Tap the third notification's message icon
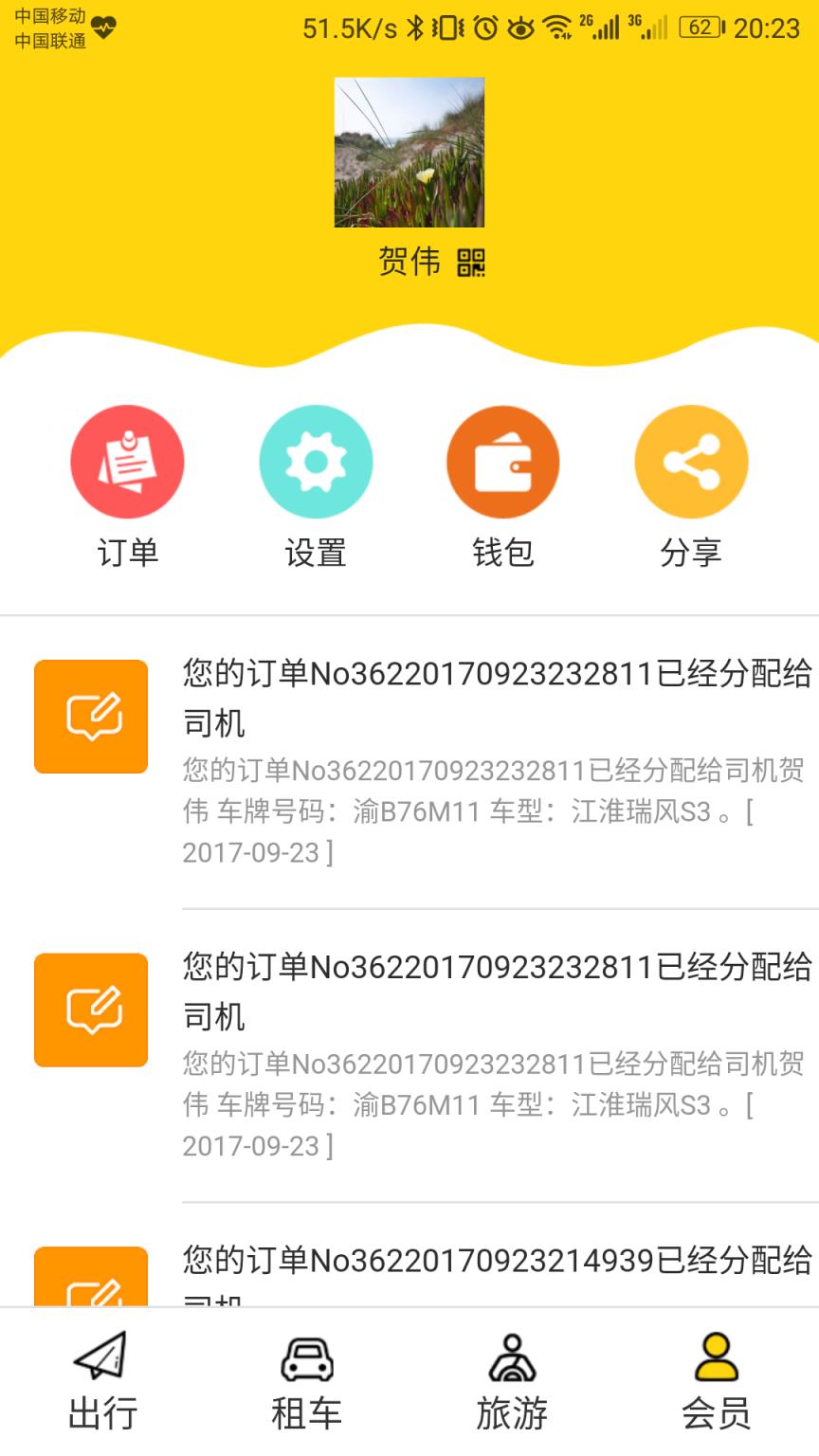This screenshot has width=819, height=1456. [x=90, y=1280]
